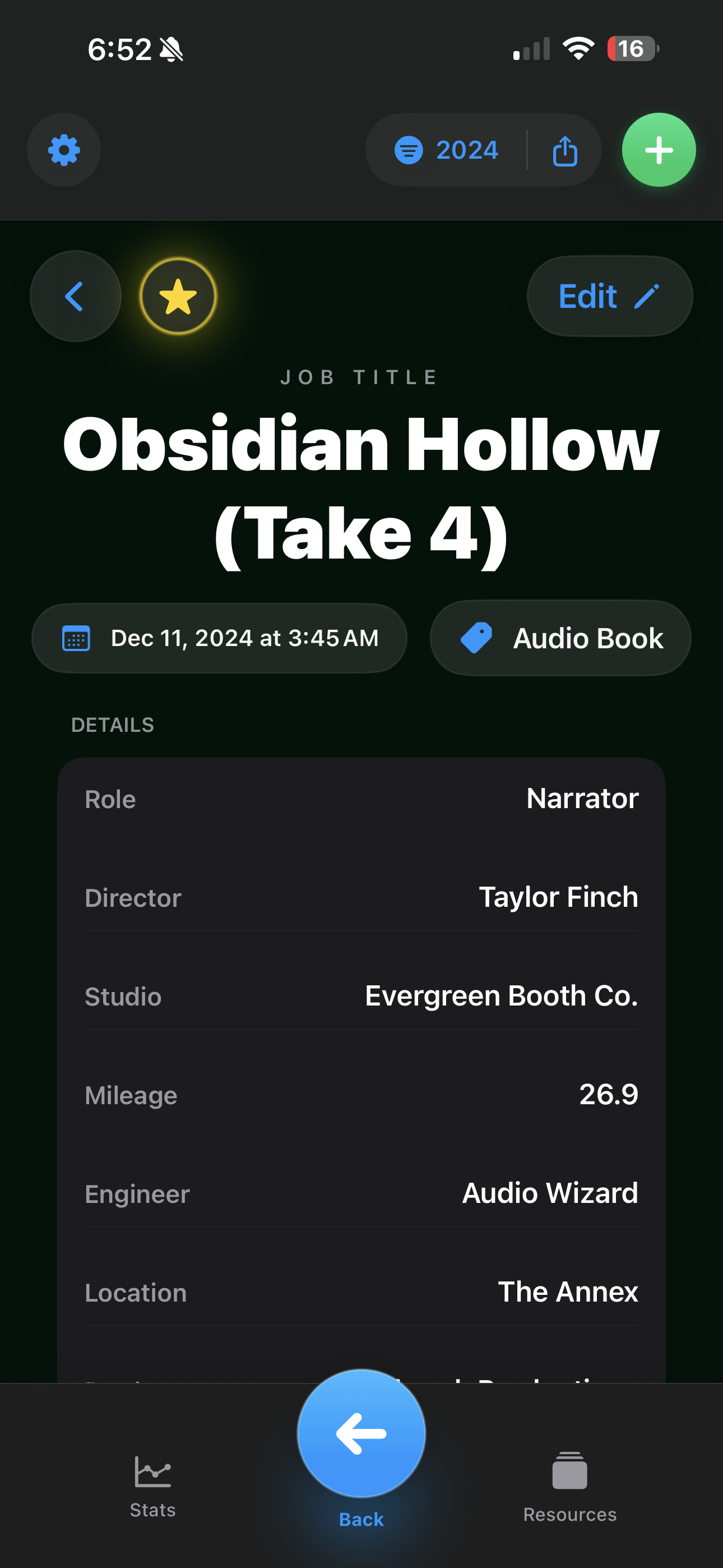723x1568 pixels.
Task: Tap Edit to modify this job
Action: coord(609,296)
